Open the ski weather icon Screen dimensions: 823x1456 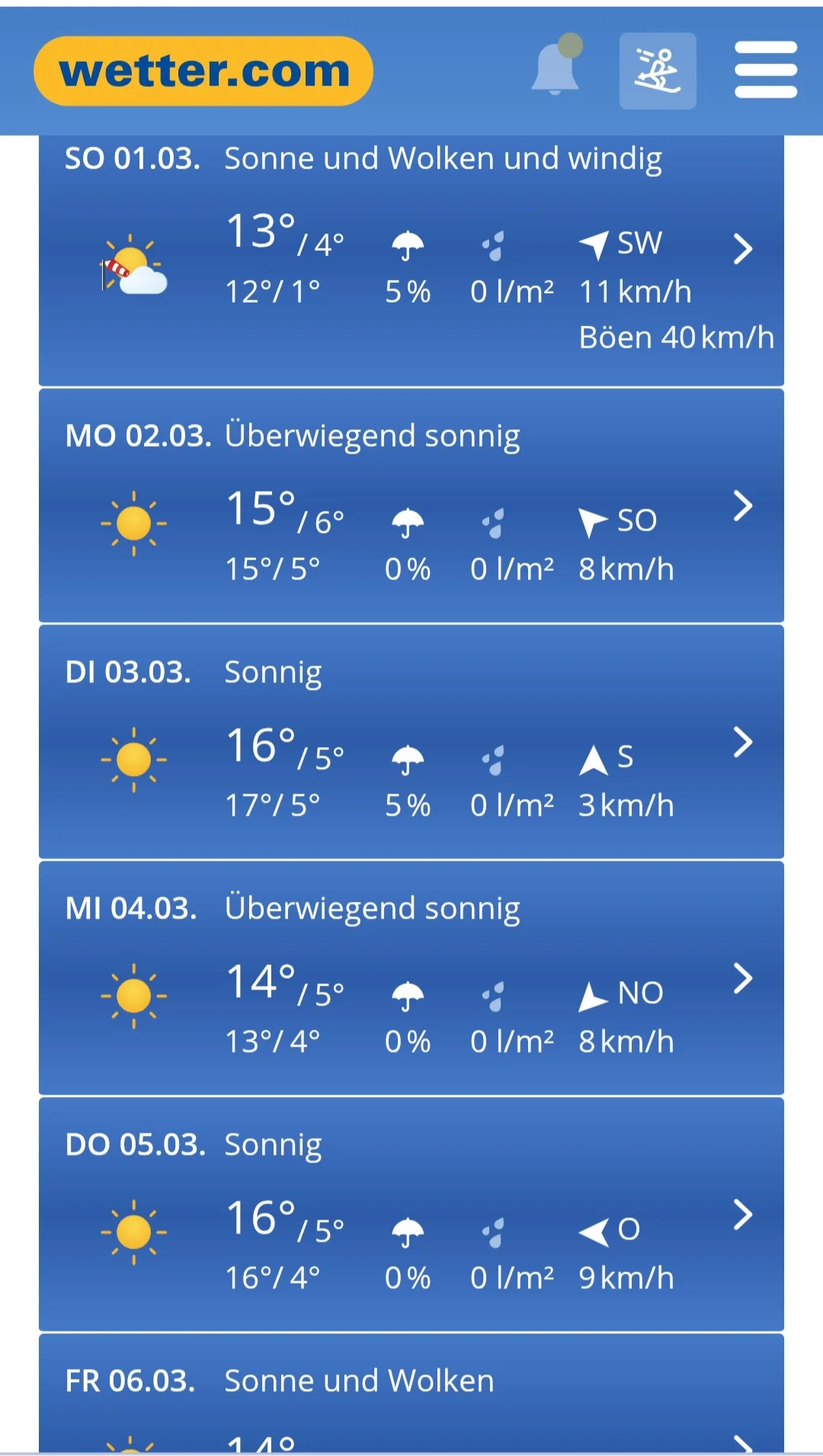tap(658, 71)
